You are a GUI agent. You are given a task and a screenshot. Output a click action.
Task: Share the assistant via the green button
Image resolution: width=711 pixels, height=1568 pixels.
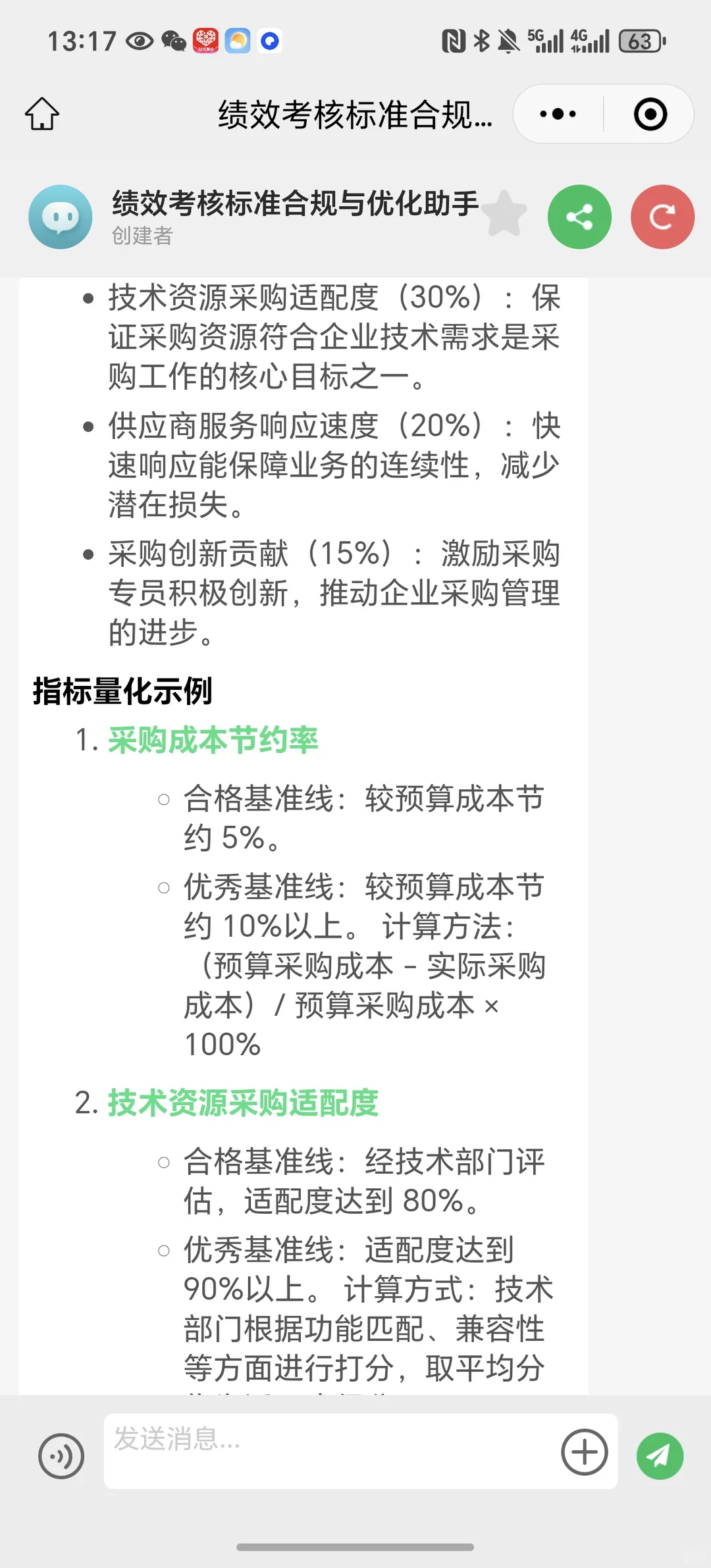pyautogui.click(x=579, y=217)
